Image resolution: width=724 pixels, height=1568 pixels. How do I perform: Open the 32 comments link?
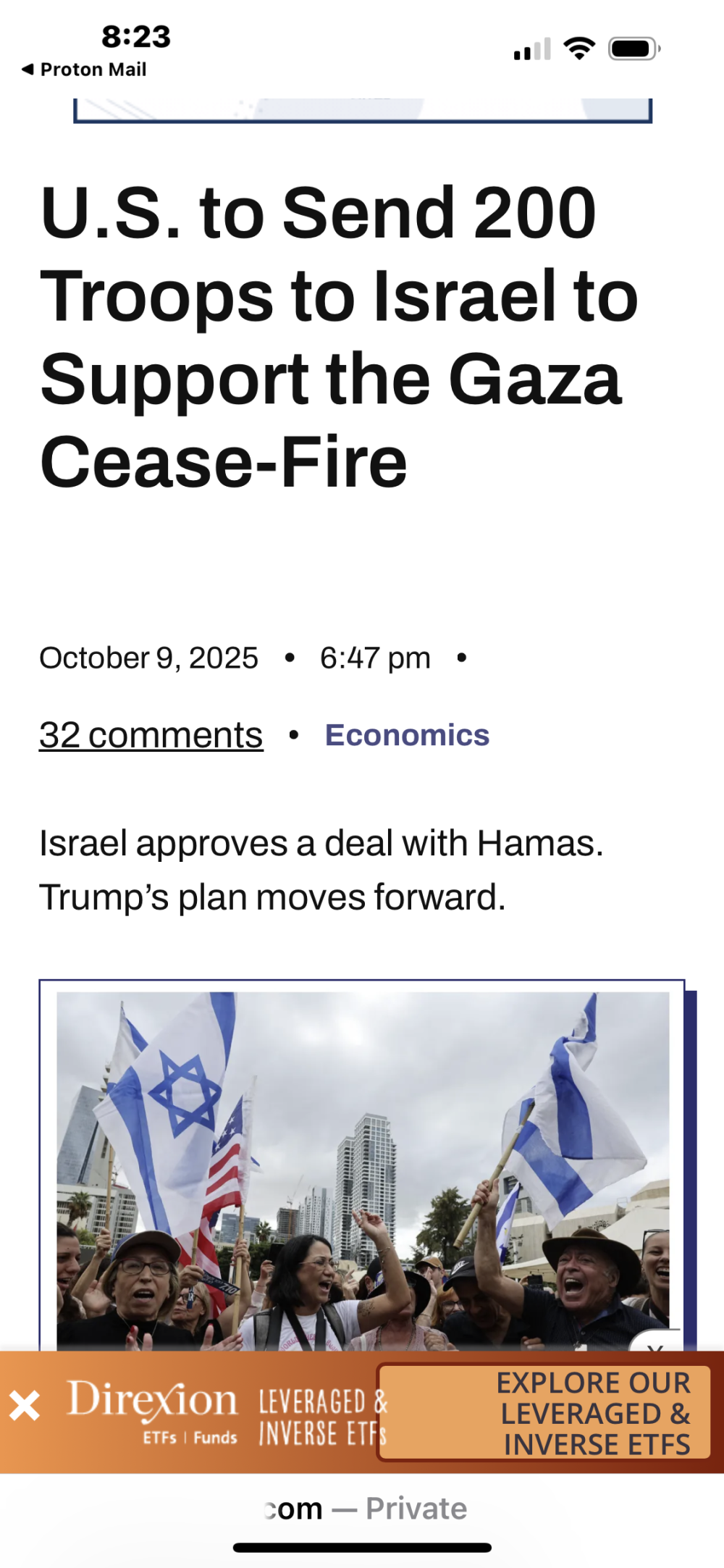151,735
